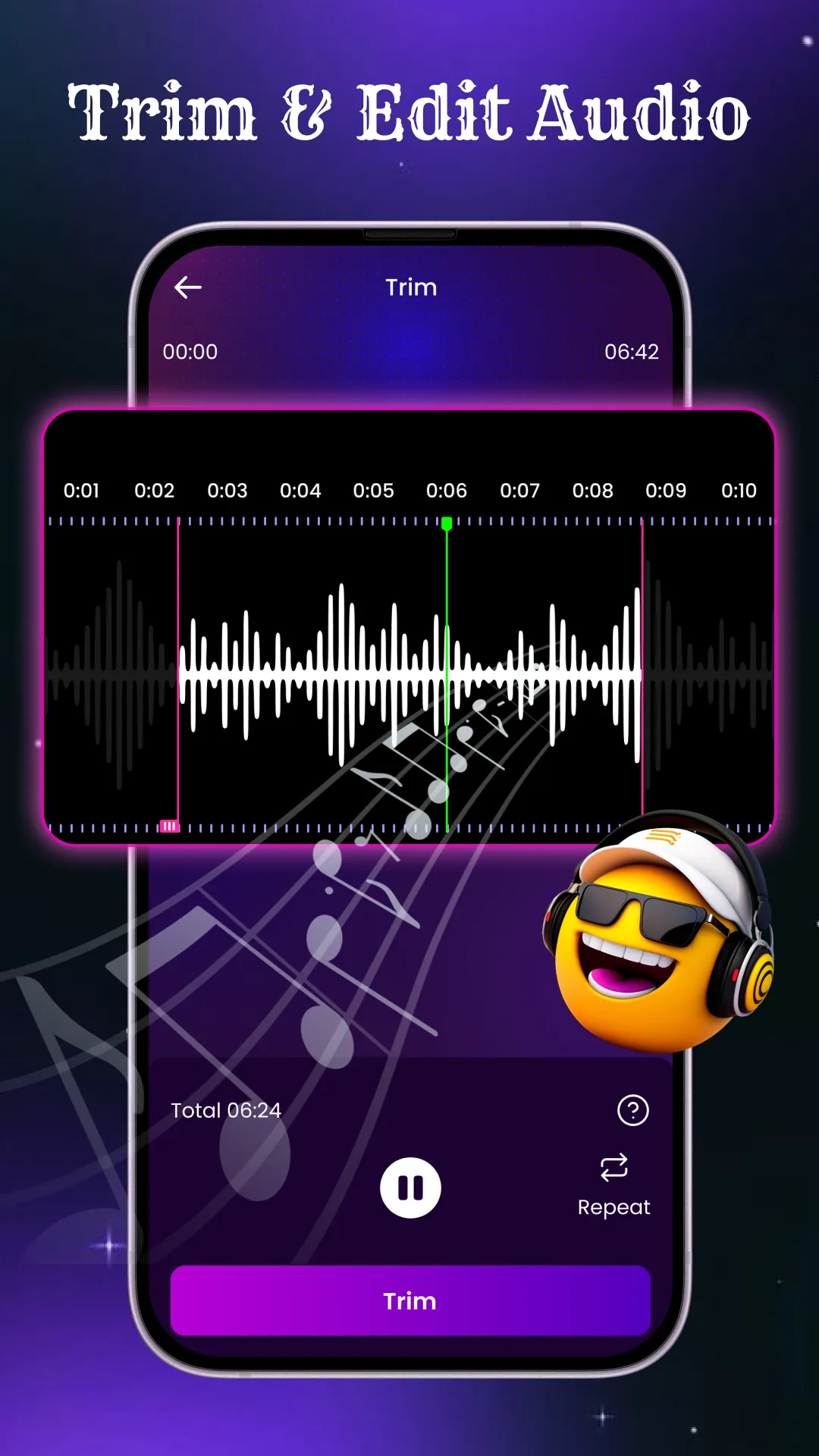Tap the pink zoom indicator below the waveform
This screenshot has width=819, height=1456.
pos(168,827)
